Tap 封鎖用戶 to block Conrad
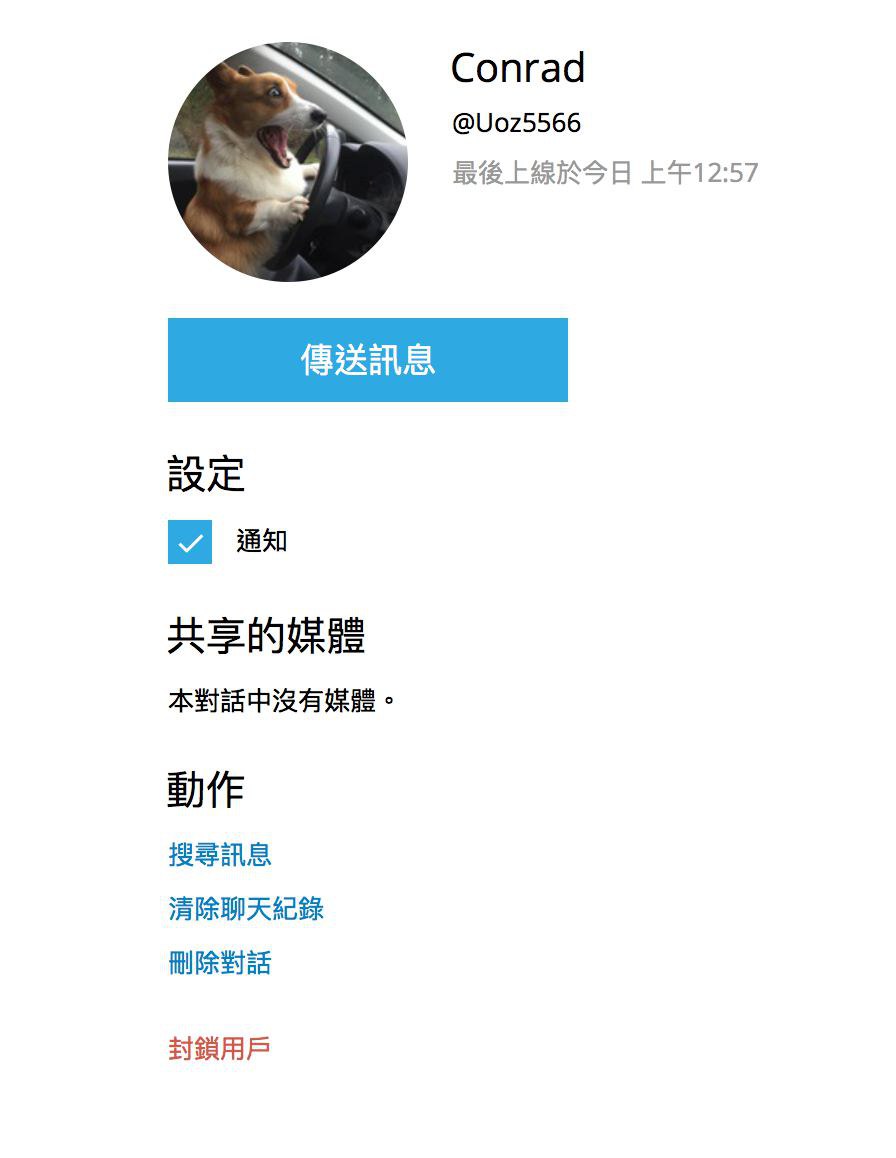The height and width of the screenshot is (1158, 896). [x=220, y=1049]
